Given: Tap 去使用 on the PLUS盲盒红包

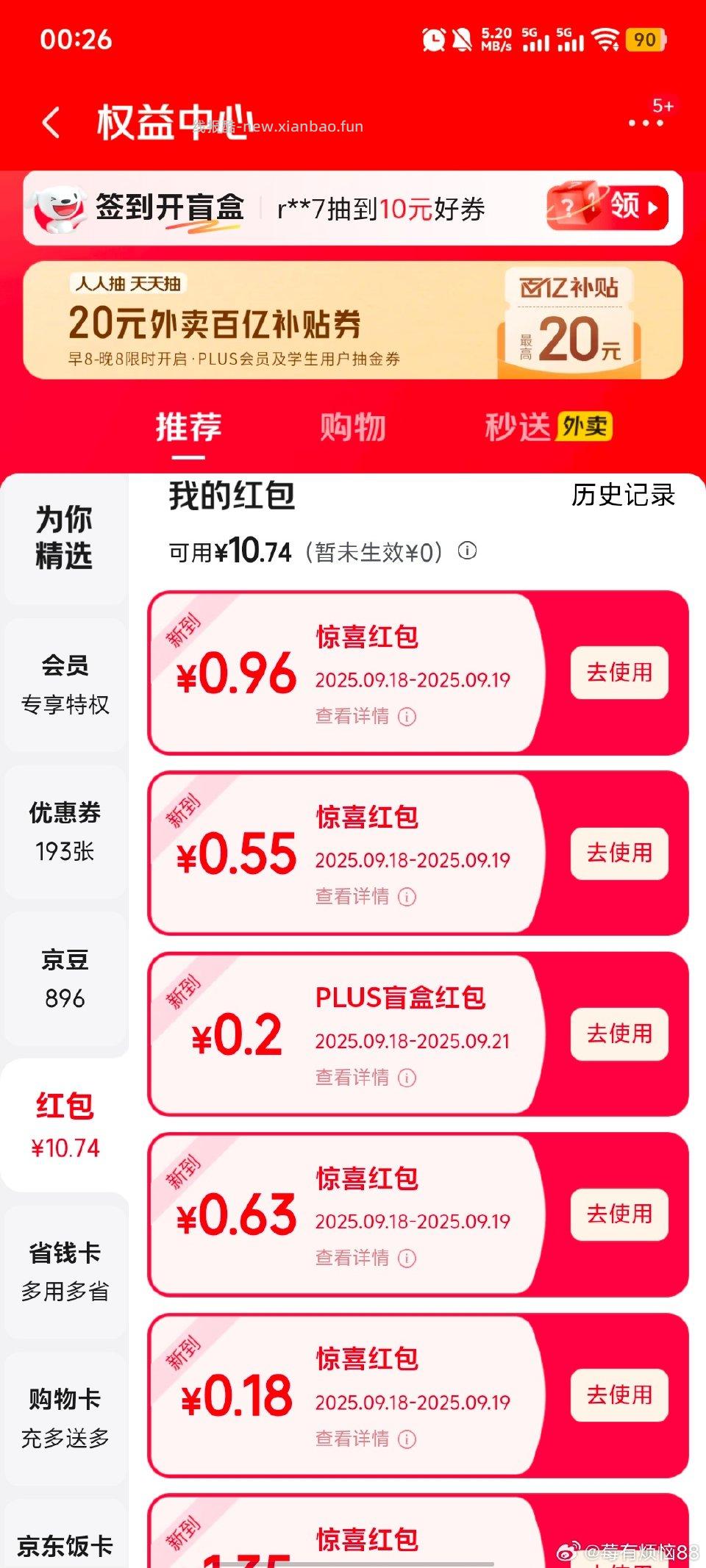Looking at the screenshot, I should coord(619,1034).
